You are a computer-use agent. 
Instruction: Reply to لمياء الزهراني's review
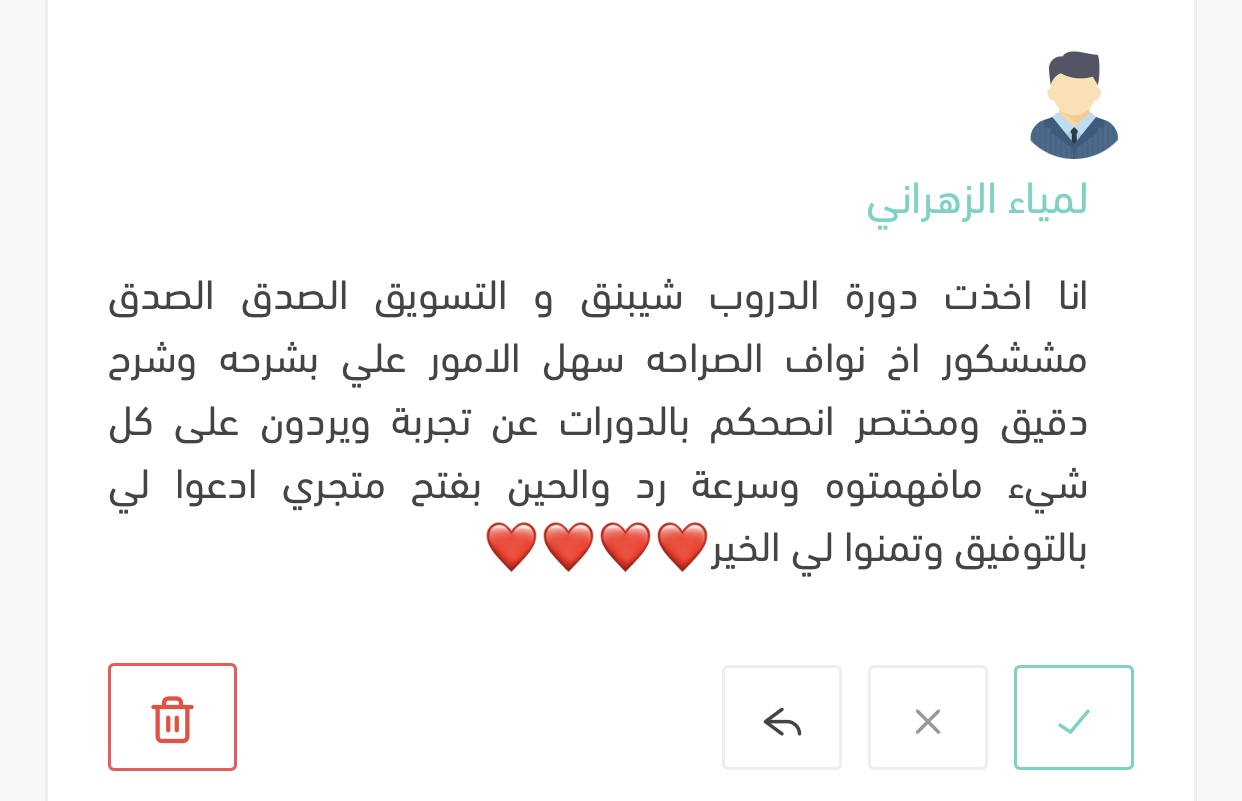pos(781,718)
